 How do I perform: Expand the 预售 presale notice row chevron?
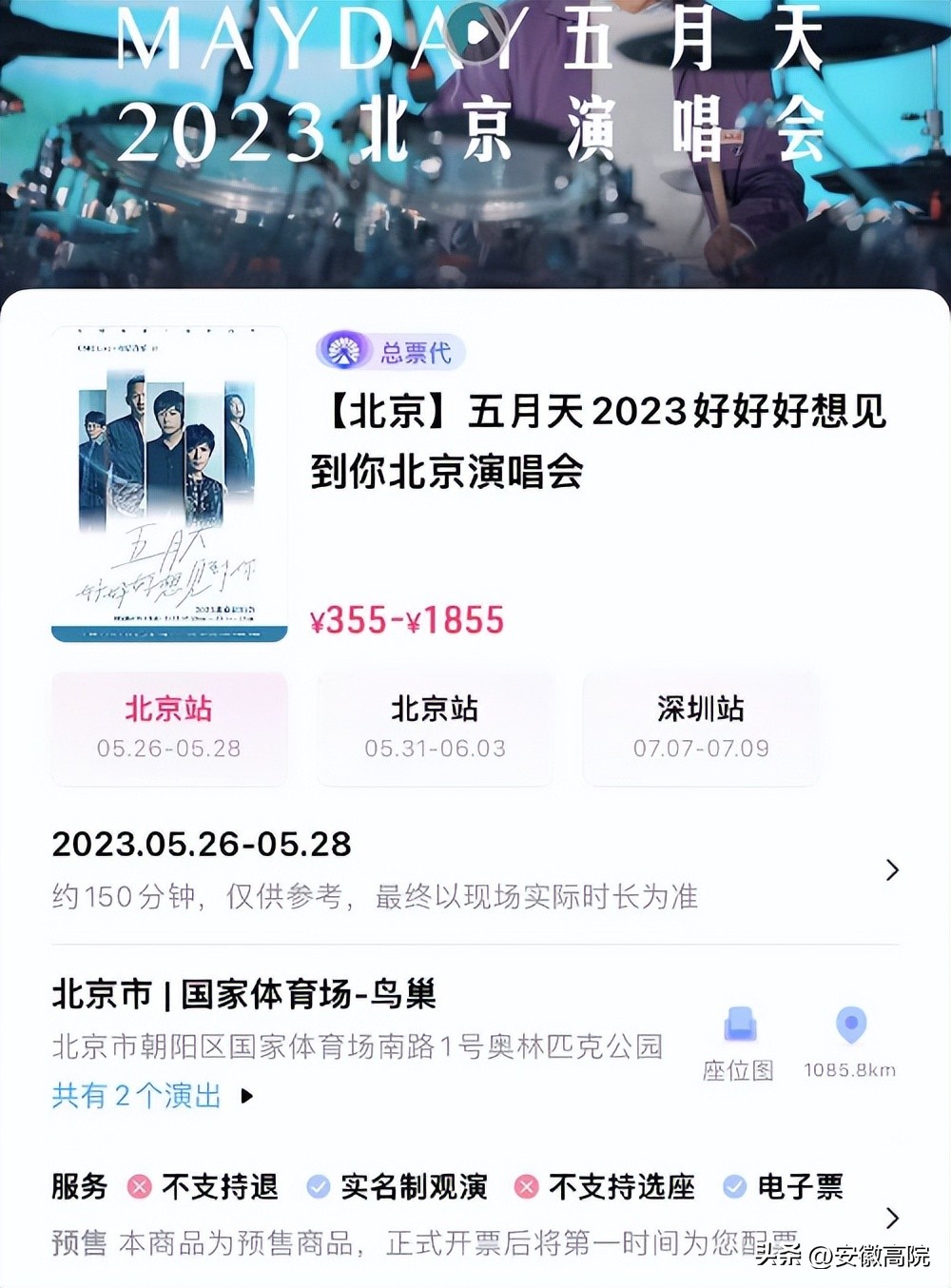(x=892, y=1218)
